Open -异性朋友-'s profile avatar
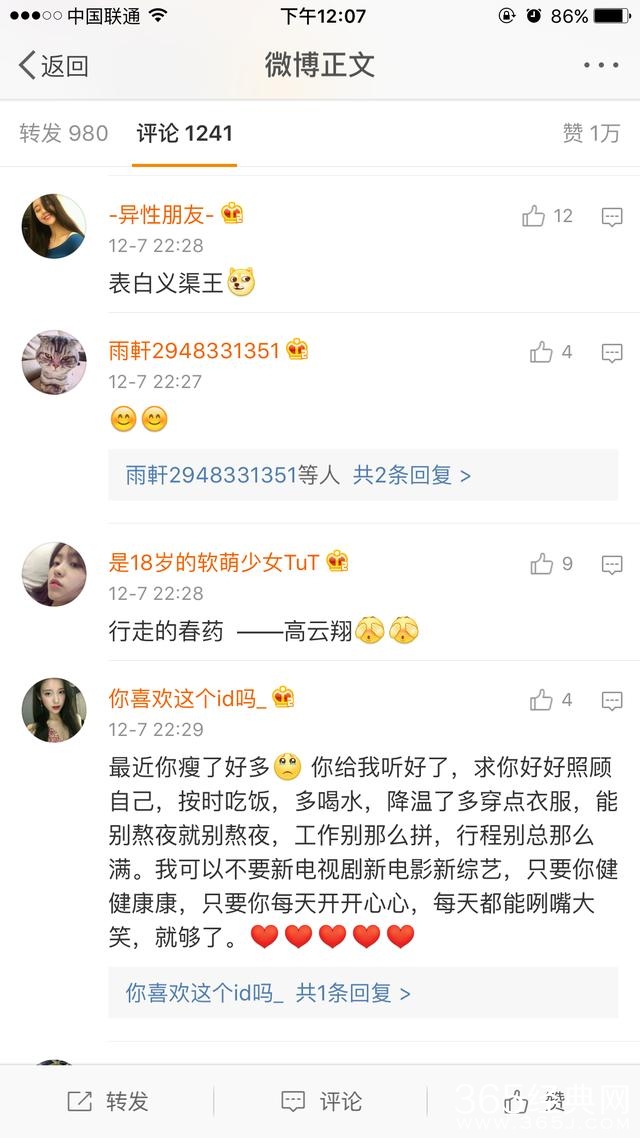 [54, 226]
